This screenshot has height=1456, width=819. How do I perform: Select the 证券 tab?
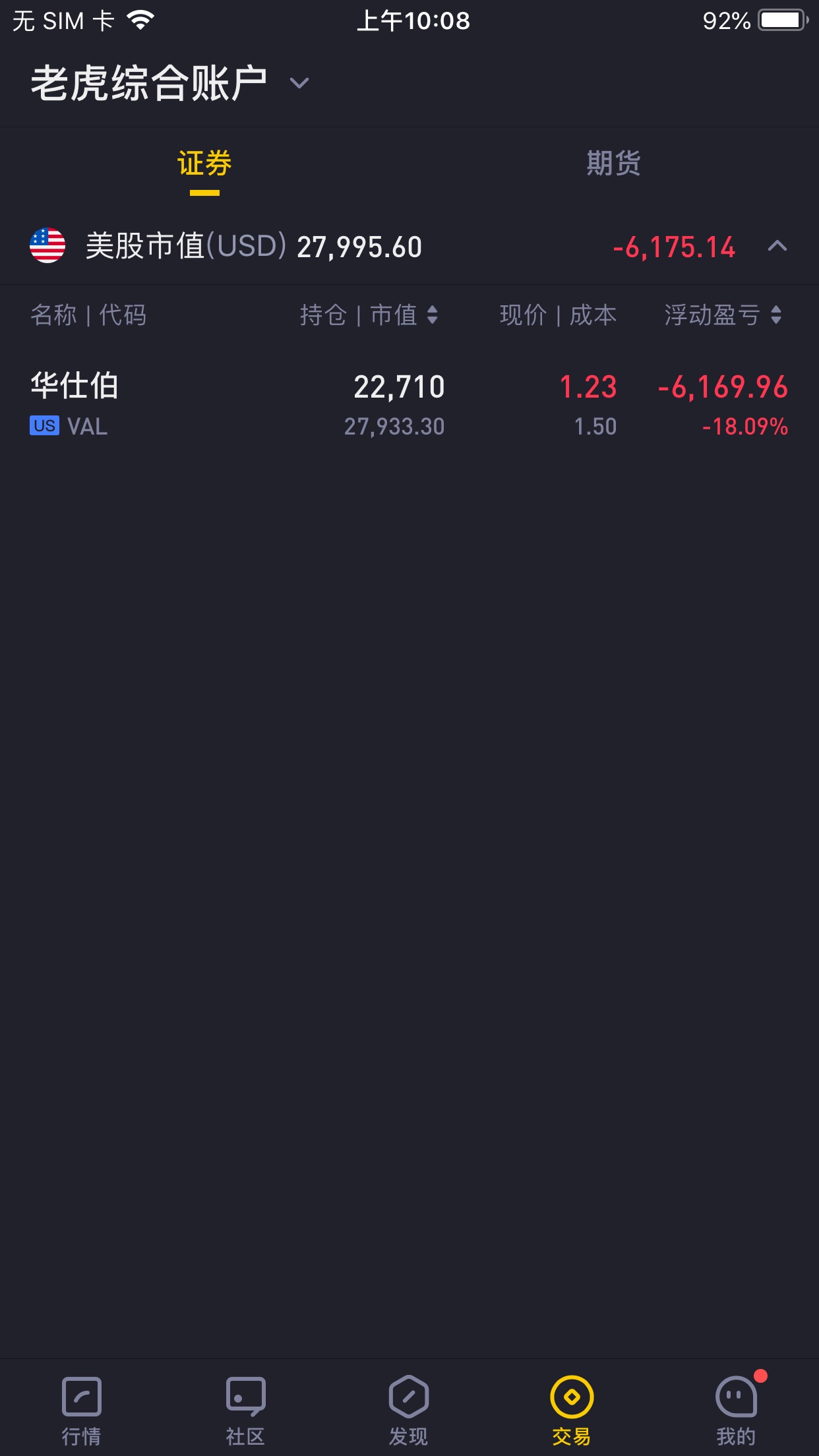pos(204,164)
